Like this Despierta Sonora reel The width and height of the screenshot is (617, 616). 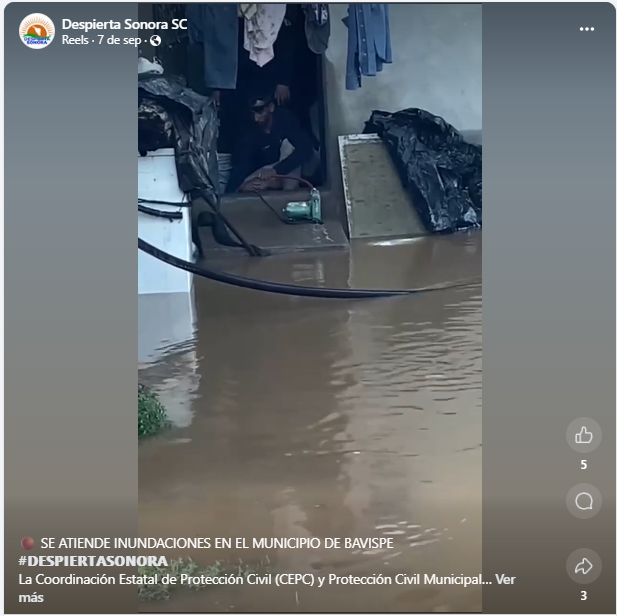[x=584, y=435]
